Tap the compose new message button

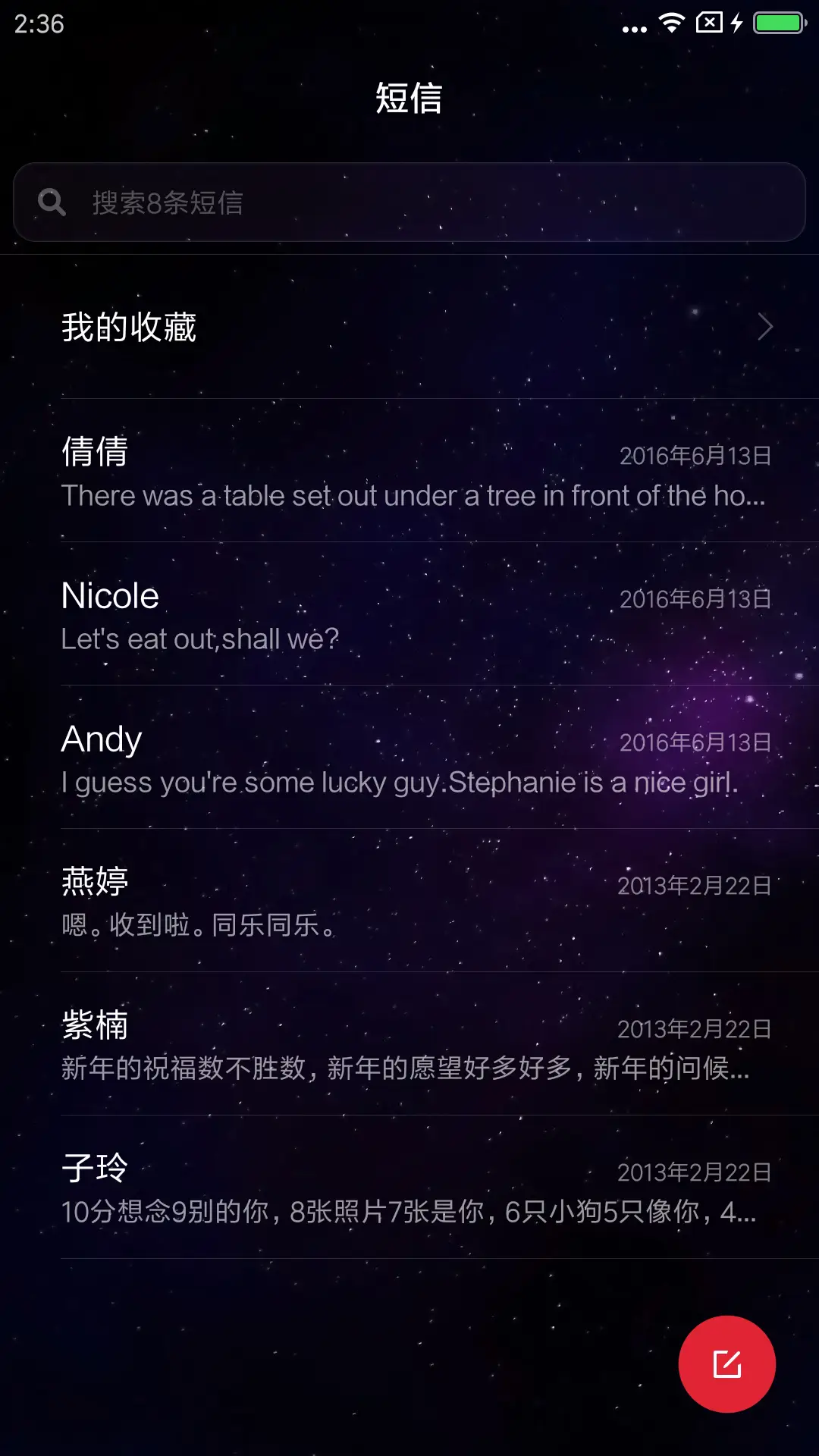[726, 1363]
